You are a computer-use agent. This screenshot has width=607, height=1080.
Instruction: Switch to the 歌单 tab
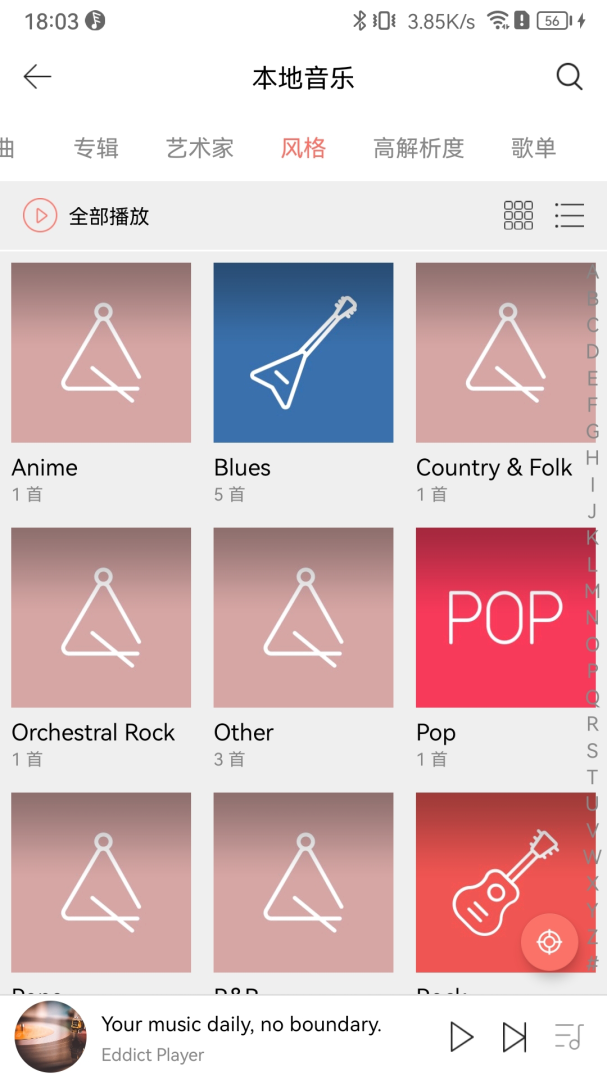[x=533, y=149]
